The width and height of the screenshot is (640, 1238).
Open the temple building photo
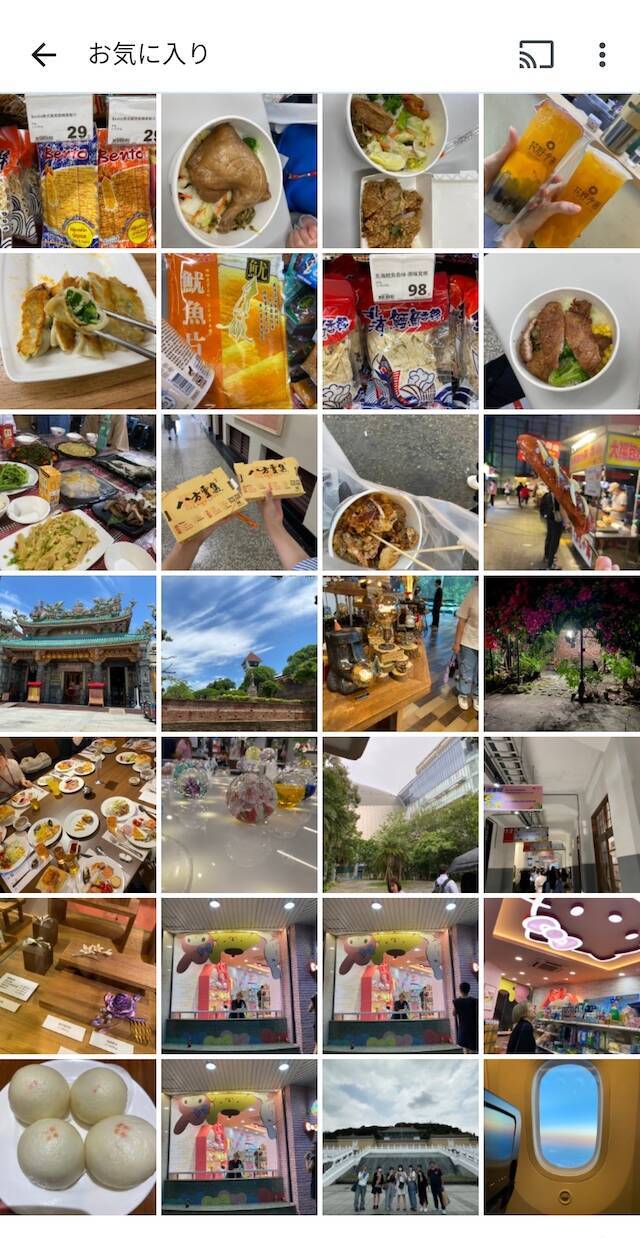pyautogui.click(x=78, y=653)
